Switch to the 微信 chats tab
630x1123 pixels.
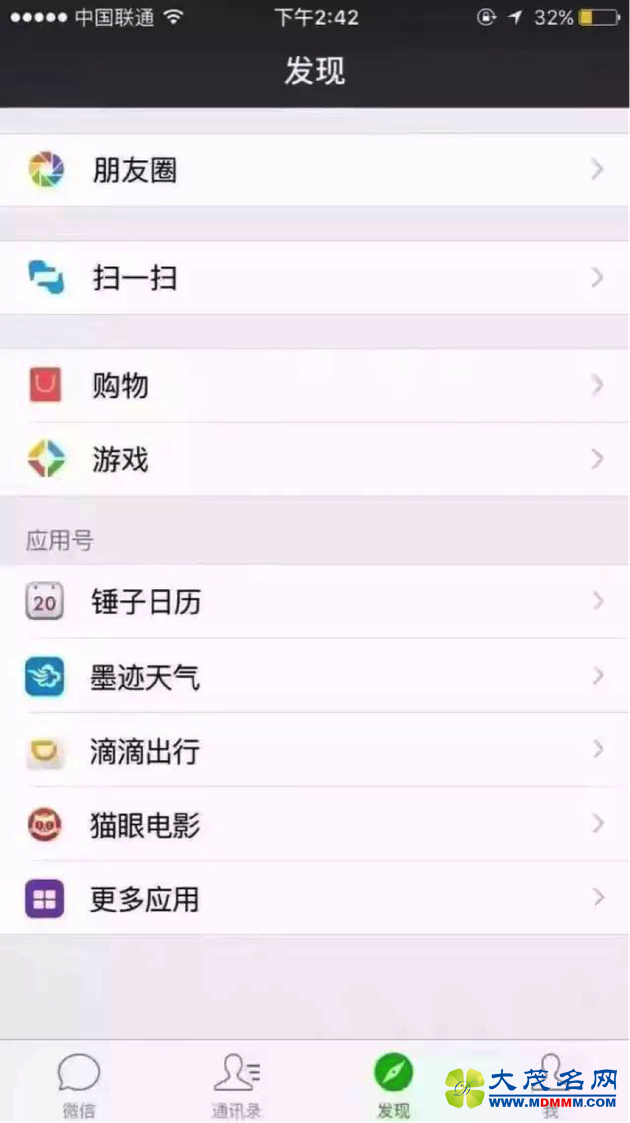click(78, 1084)
